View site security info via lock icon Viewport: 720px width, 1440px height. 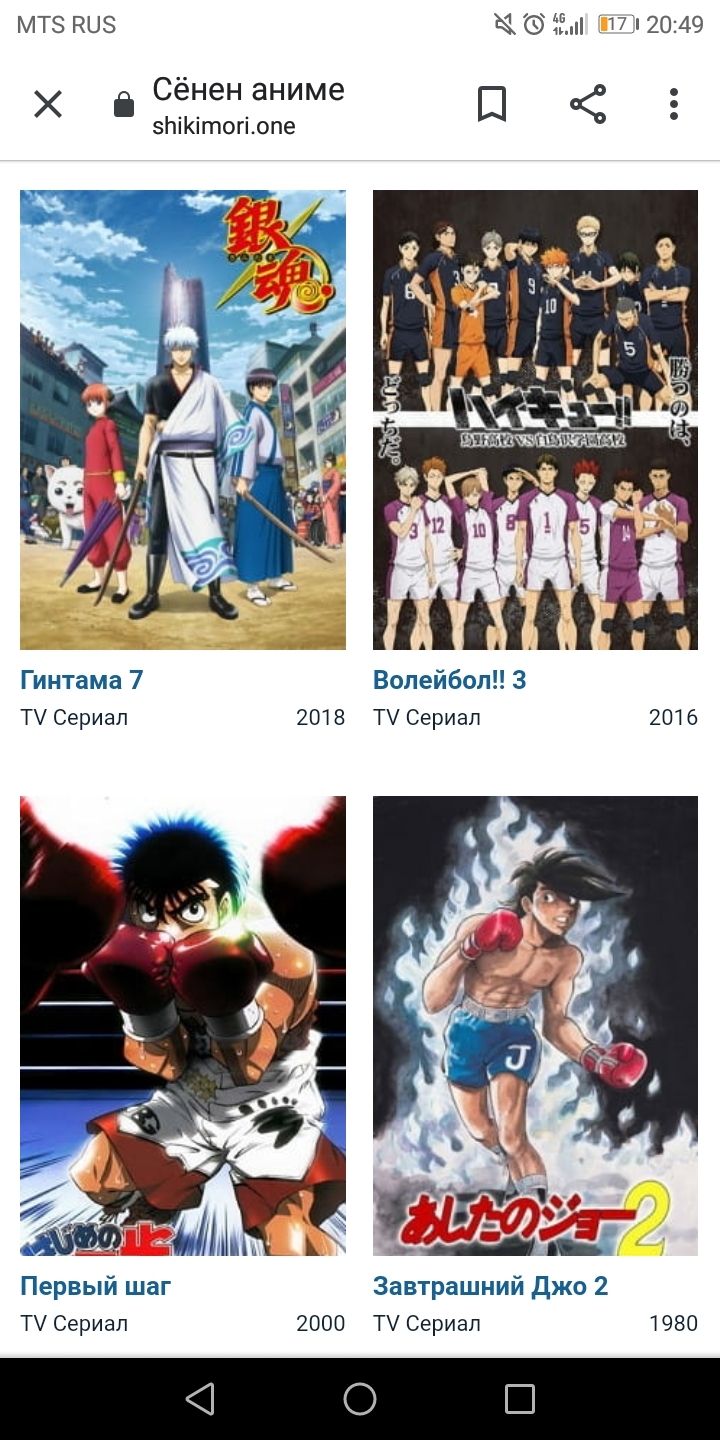point(124,105)
